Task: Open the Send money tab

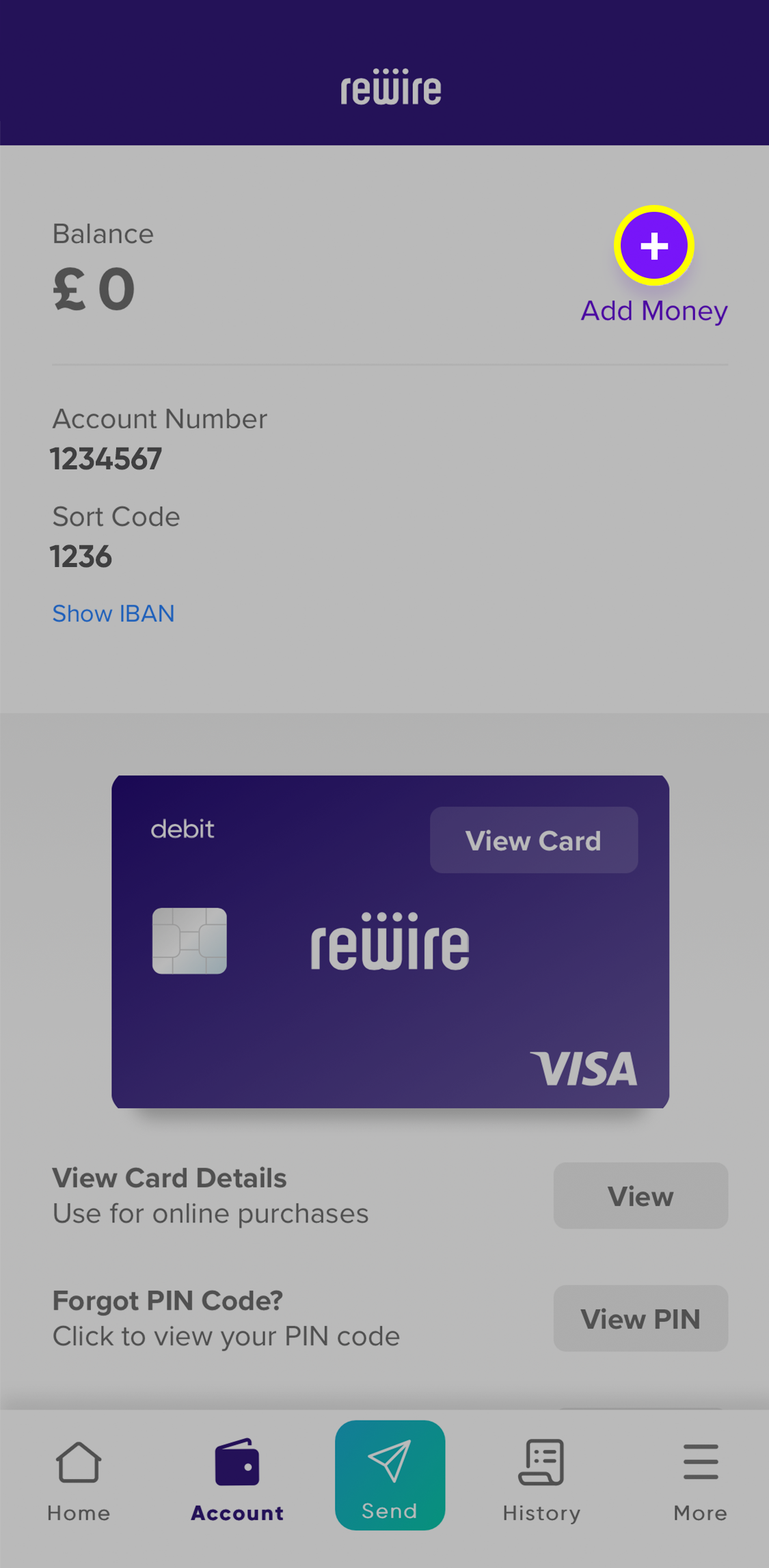Action: (390, 1476)
